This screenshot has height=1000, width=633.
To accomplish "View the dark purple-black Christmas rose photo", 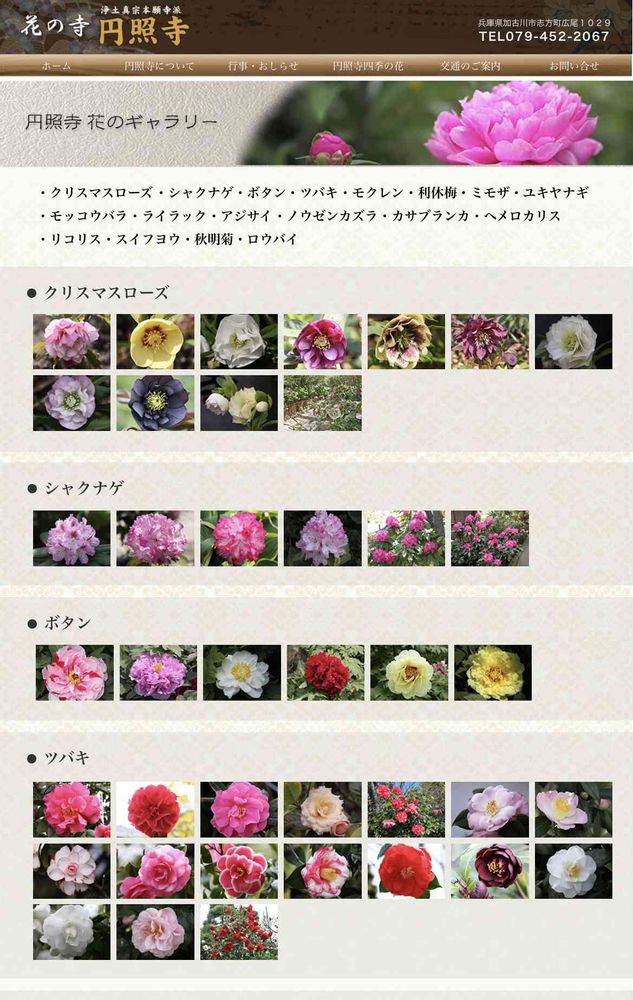I will (155, 402).
